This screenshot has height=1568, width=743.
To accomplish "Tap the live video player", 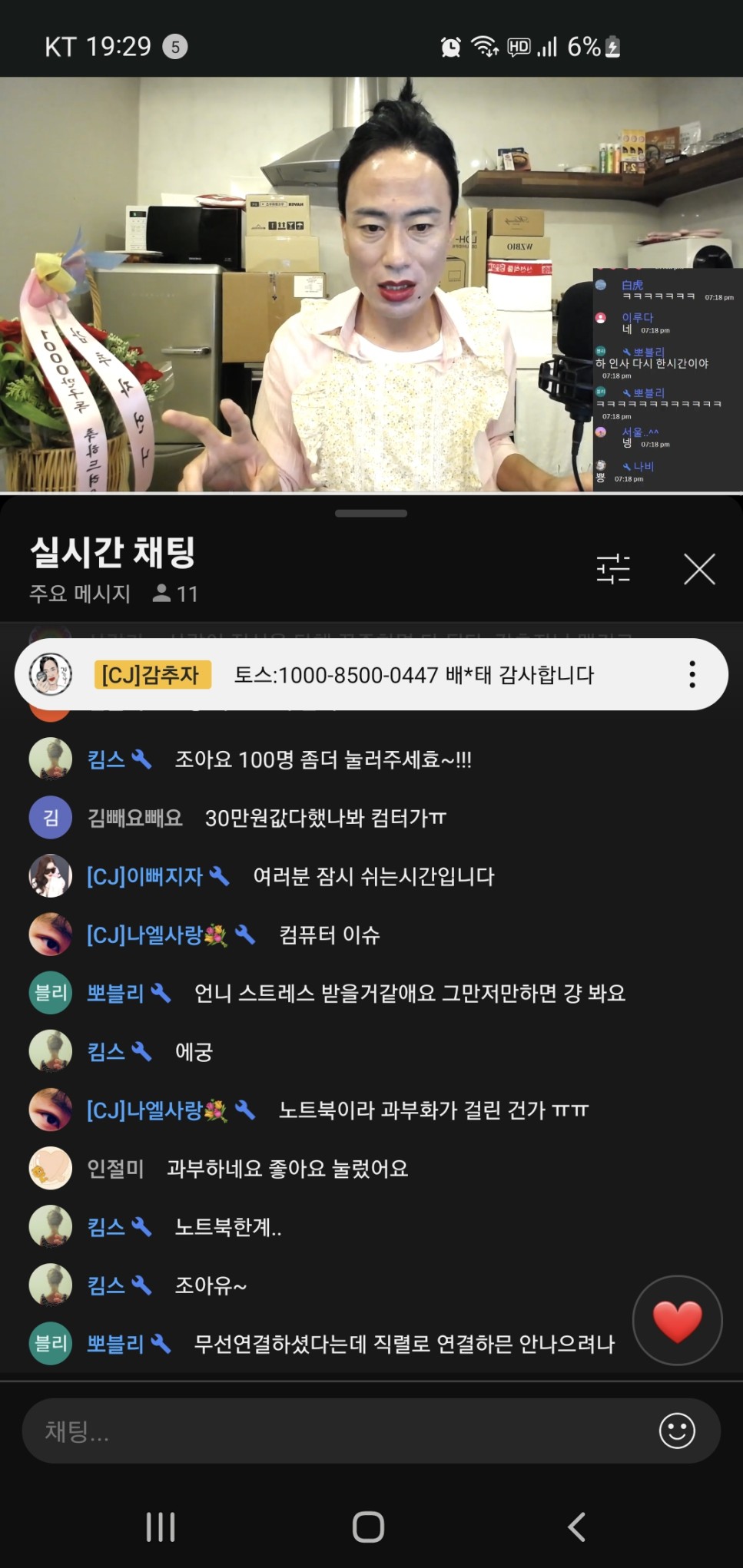I will (371, 284).
